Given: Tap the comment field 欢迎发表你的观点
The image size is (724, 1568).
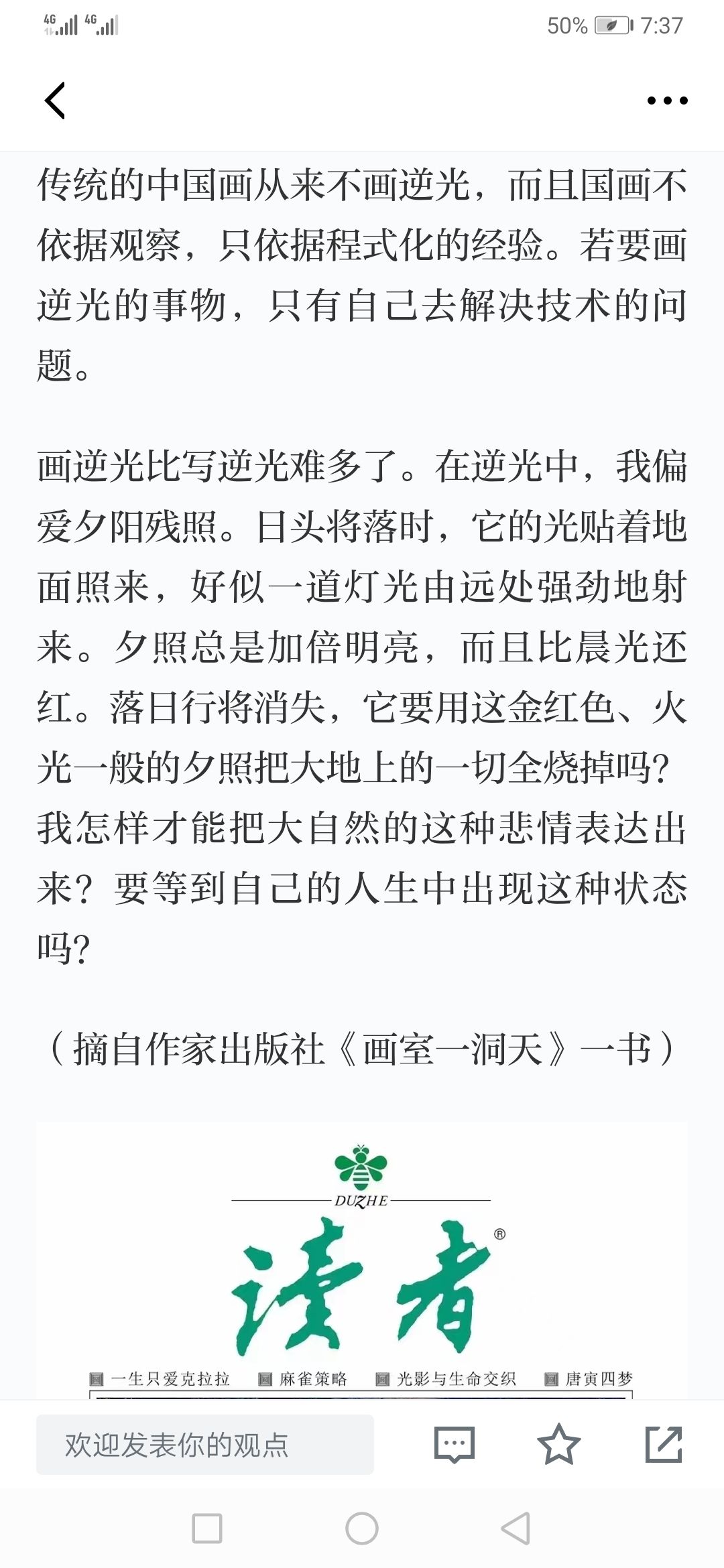Looking at the screenshot, I should pos(205,1444).
